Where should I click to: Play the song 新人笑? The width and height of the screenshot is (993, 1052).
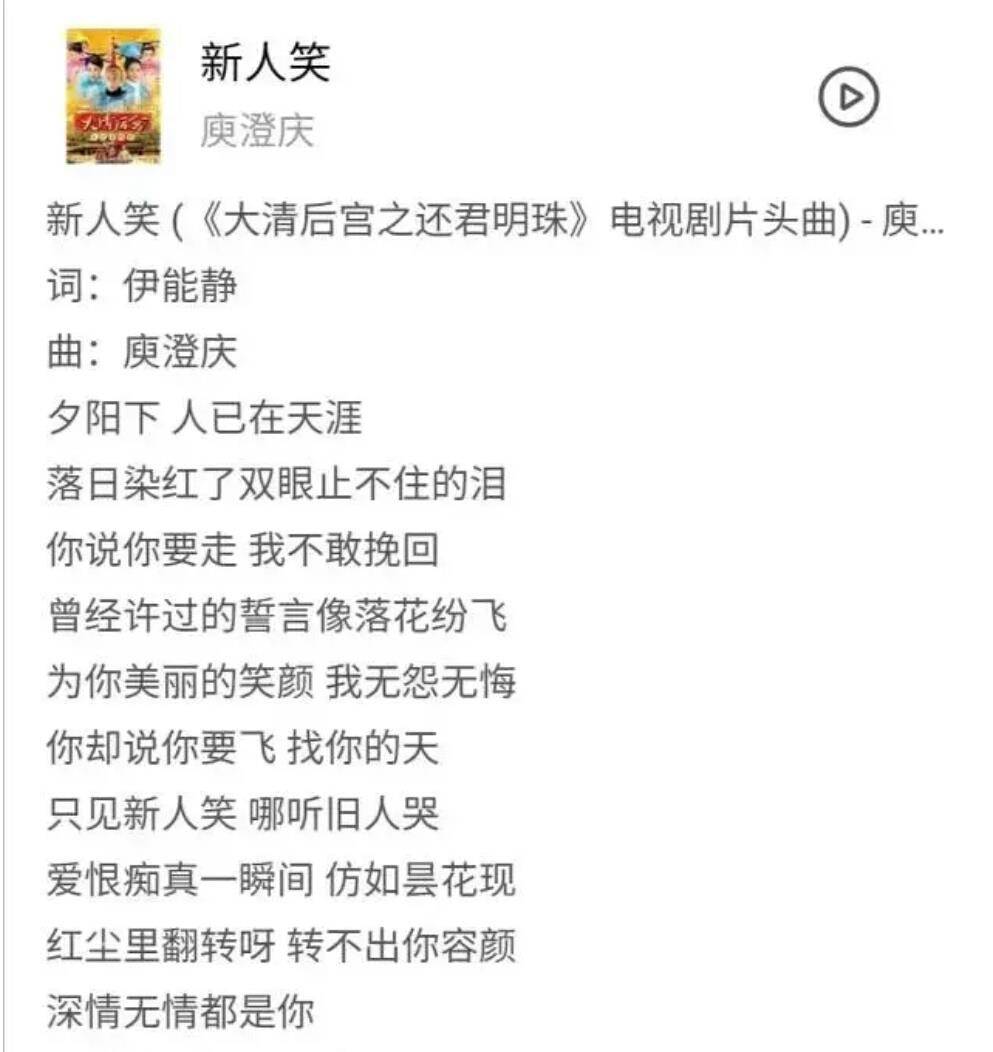(848, 97)
